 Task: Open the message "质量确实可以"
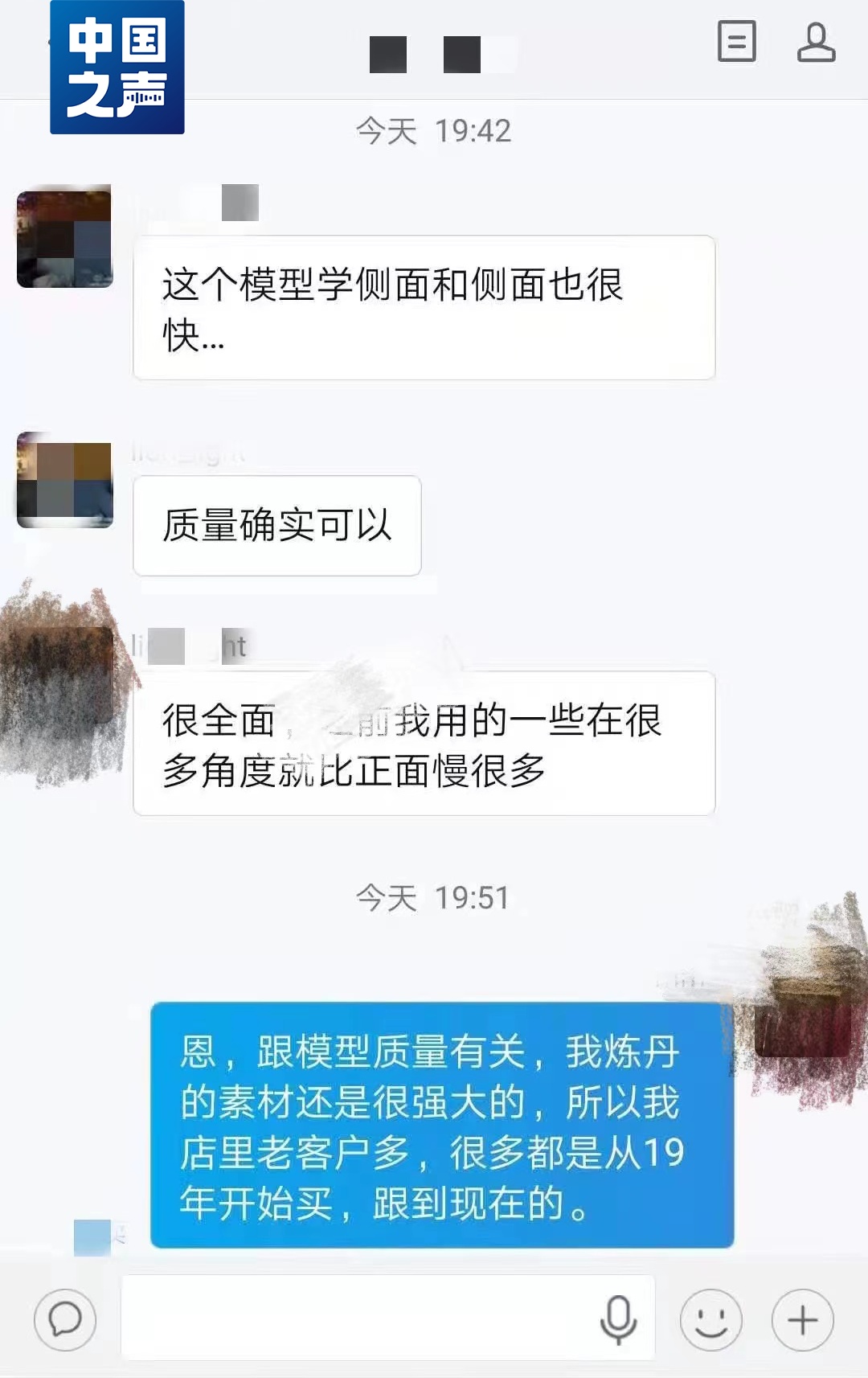[276, 526]
